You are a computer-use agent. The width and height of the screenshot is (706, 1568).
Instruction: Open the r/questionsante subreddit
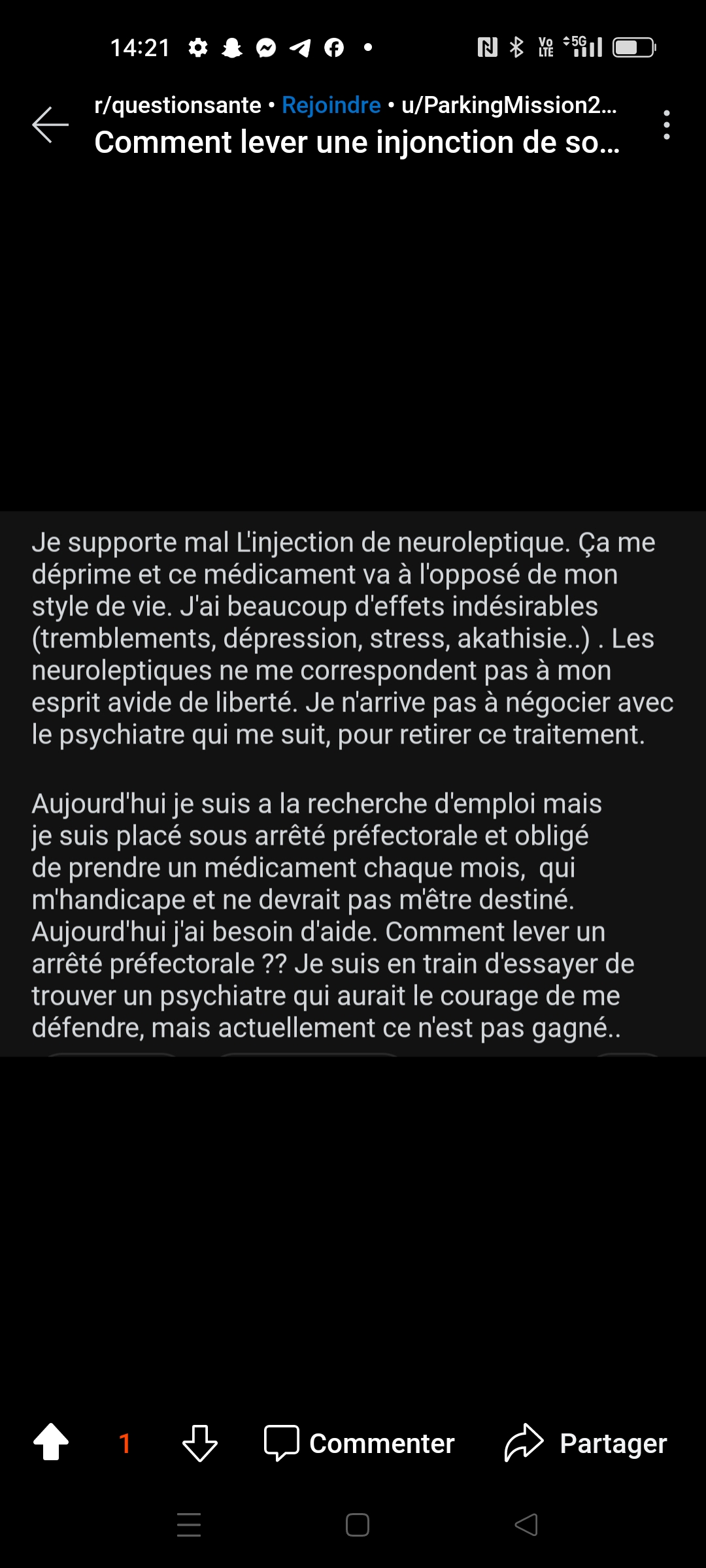pos(178,105)
